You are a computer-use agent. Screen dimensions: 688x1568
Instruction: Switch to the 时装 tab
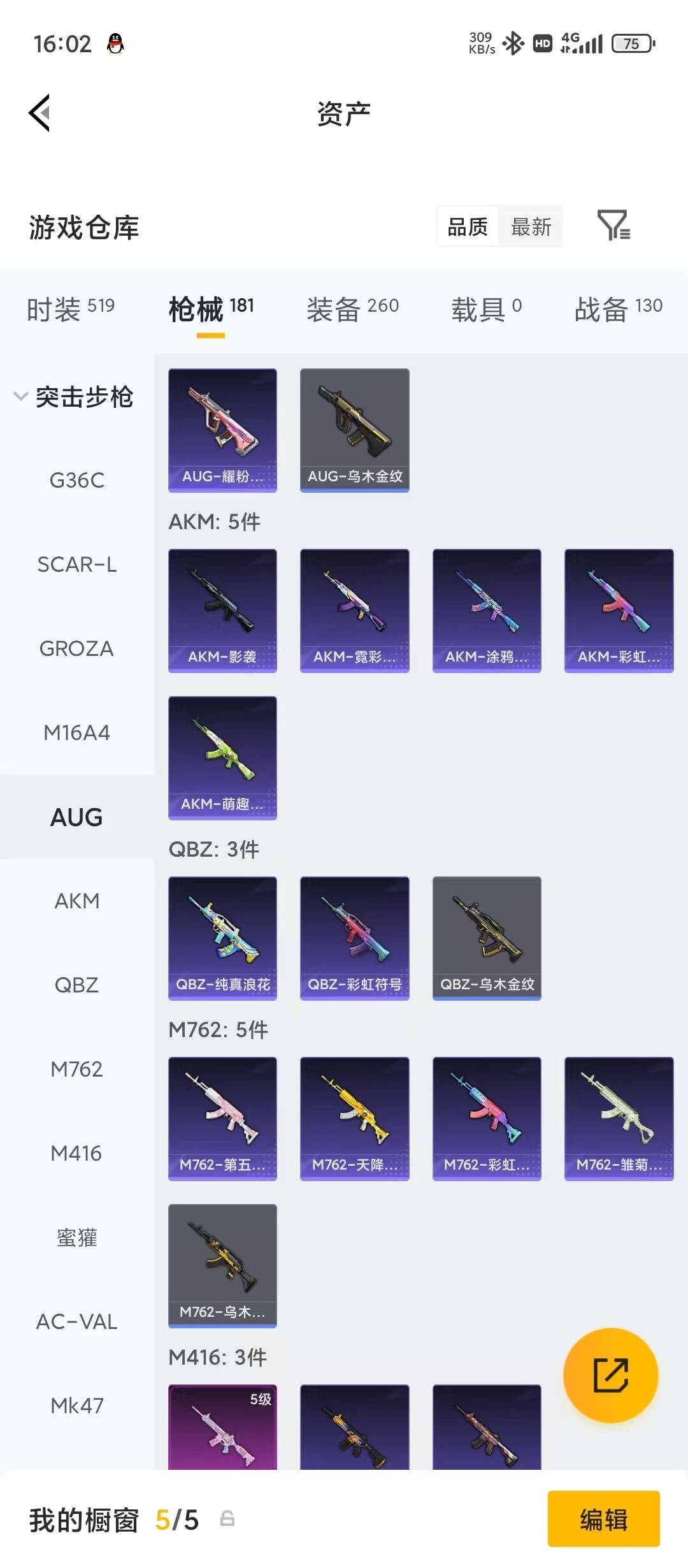click(70, 309)
